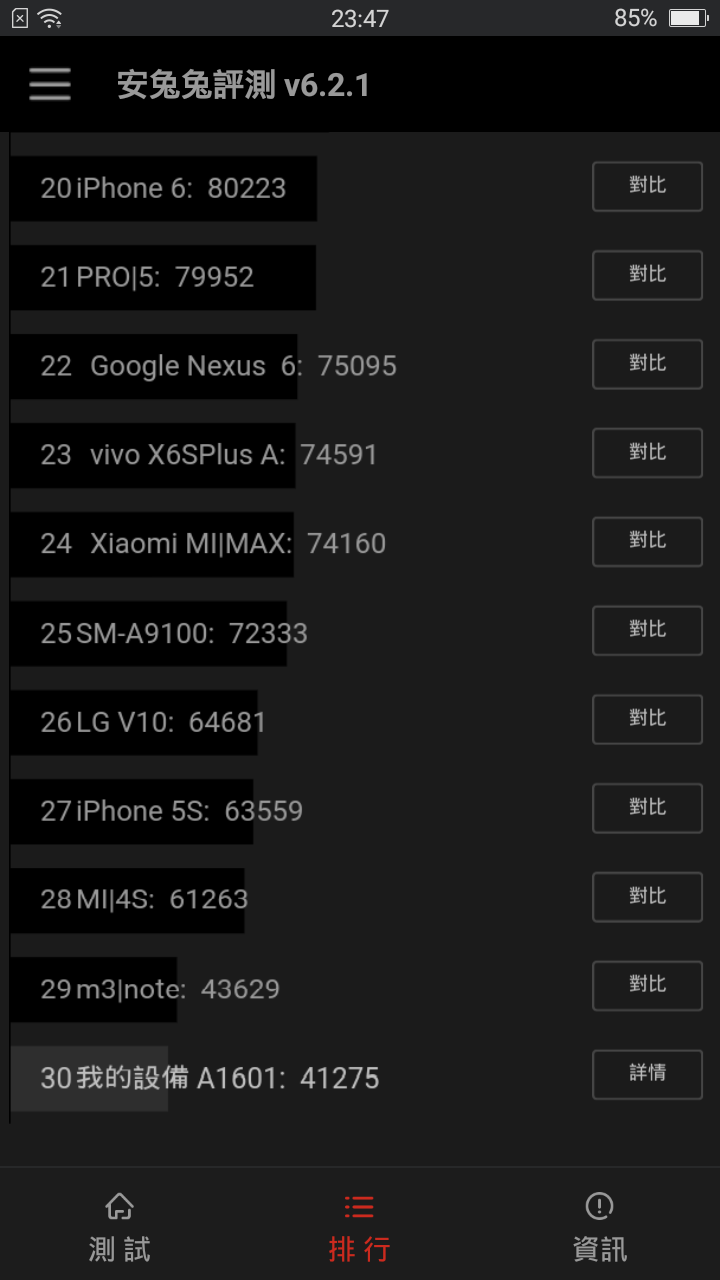Tap 對比 for LG V10
This screenshot has width=720, height=1280.
click(647, 720)
